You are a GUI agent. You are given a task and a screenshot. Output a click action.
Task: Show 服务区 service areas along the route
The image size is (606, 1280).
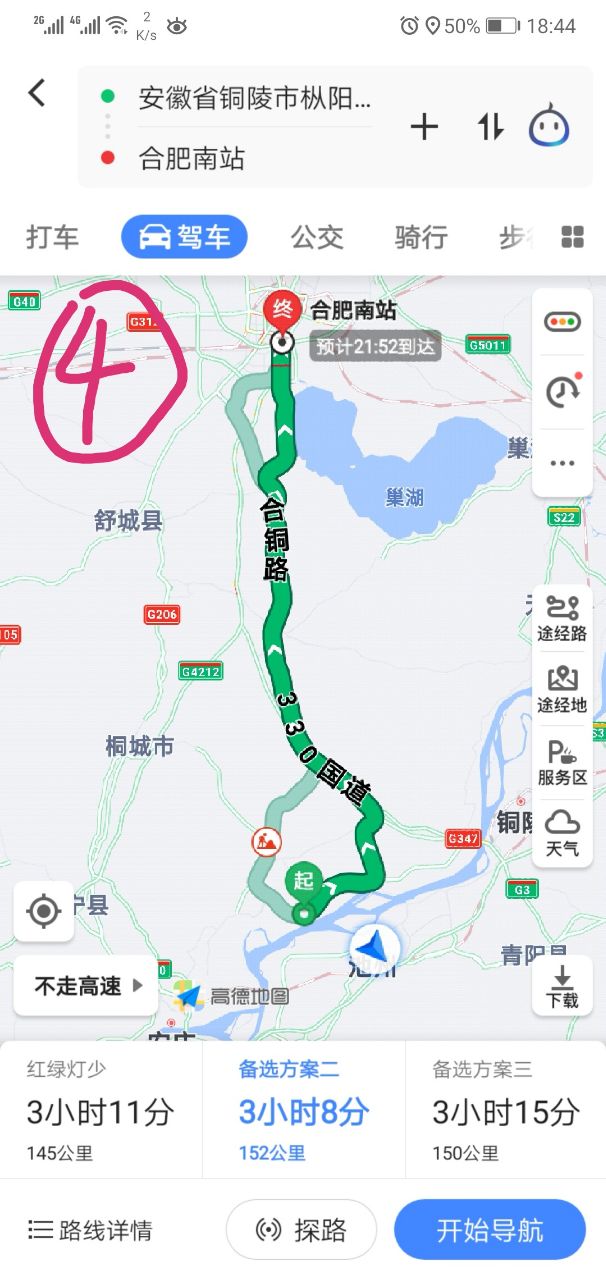(561, 762)
